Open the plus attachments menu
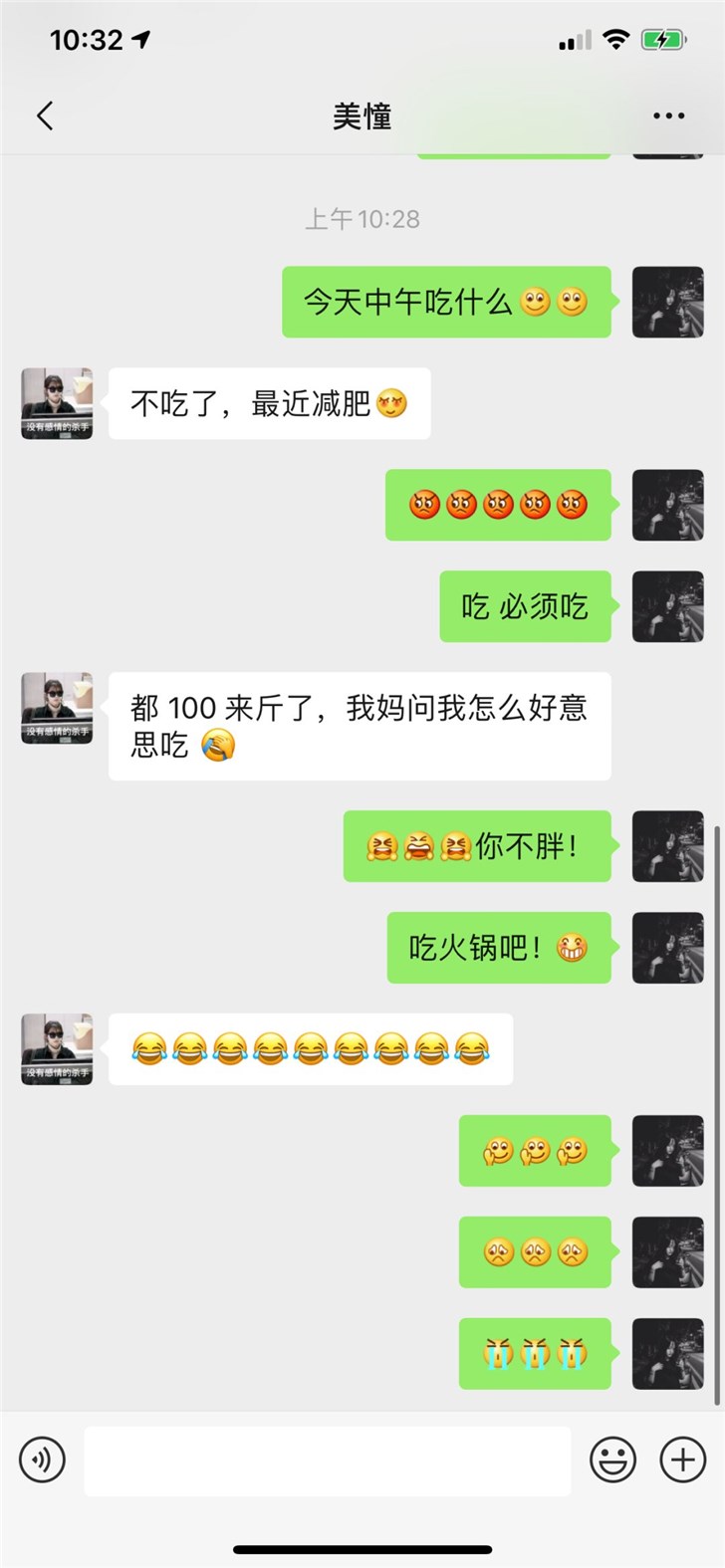725x1568 pixels. [x=683, y=1460]
